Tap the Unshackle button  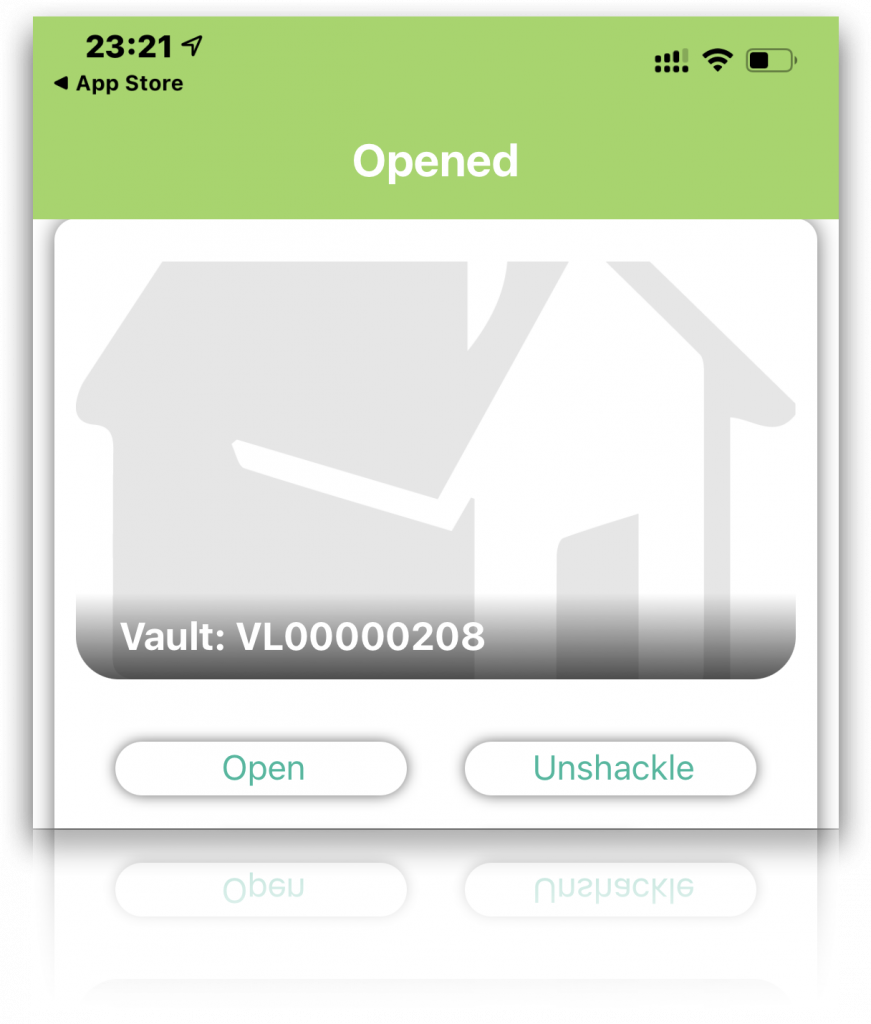point(611,768)
